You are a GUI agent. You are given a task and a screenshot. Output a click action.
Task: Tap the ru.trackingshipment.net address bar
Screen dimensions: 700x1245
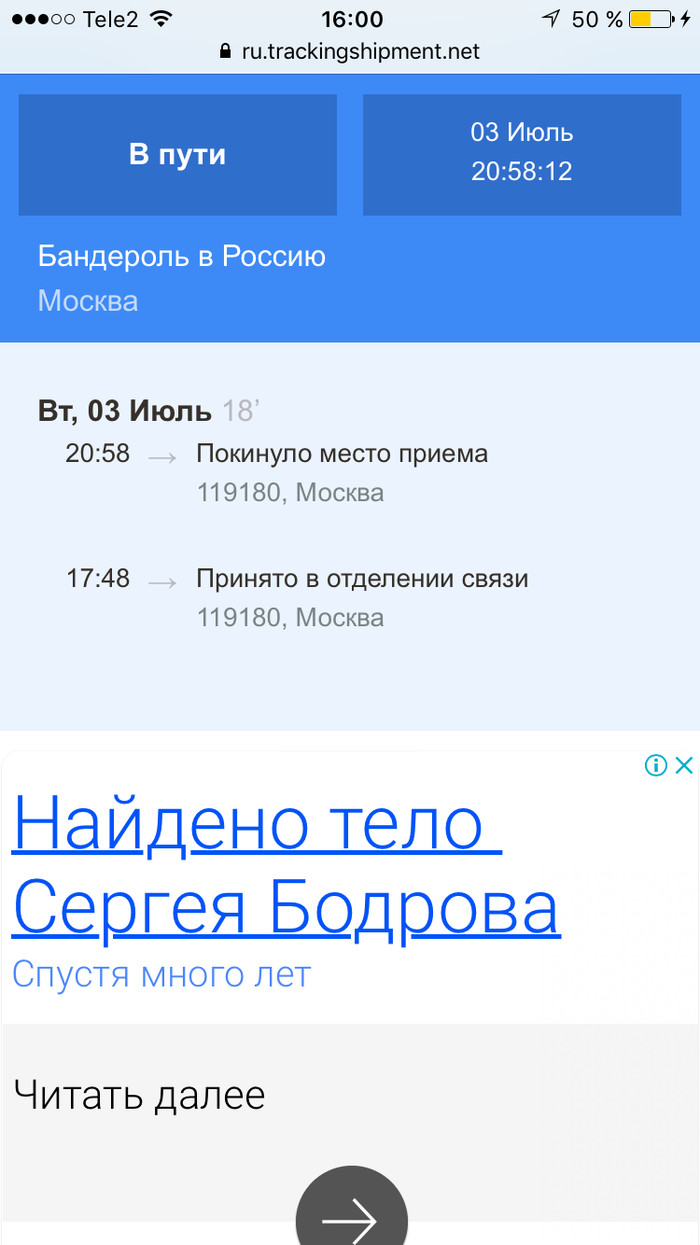pyautogui.click(x=350, y=51)
